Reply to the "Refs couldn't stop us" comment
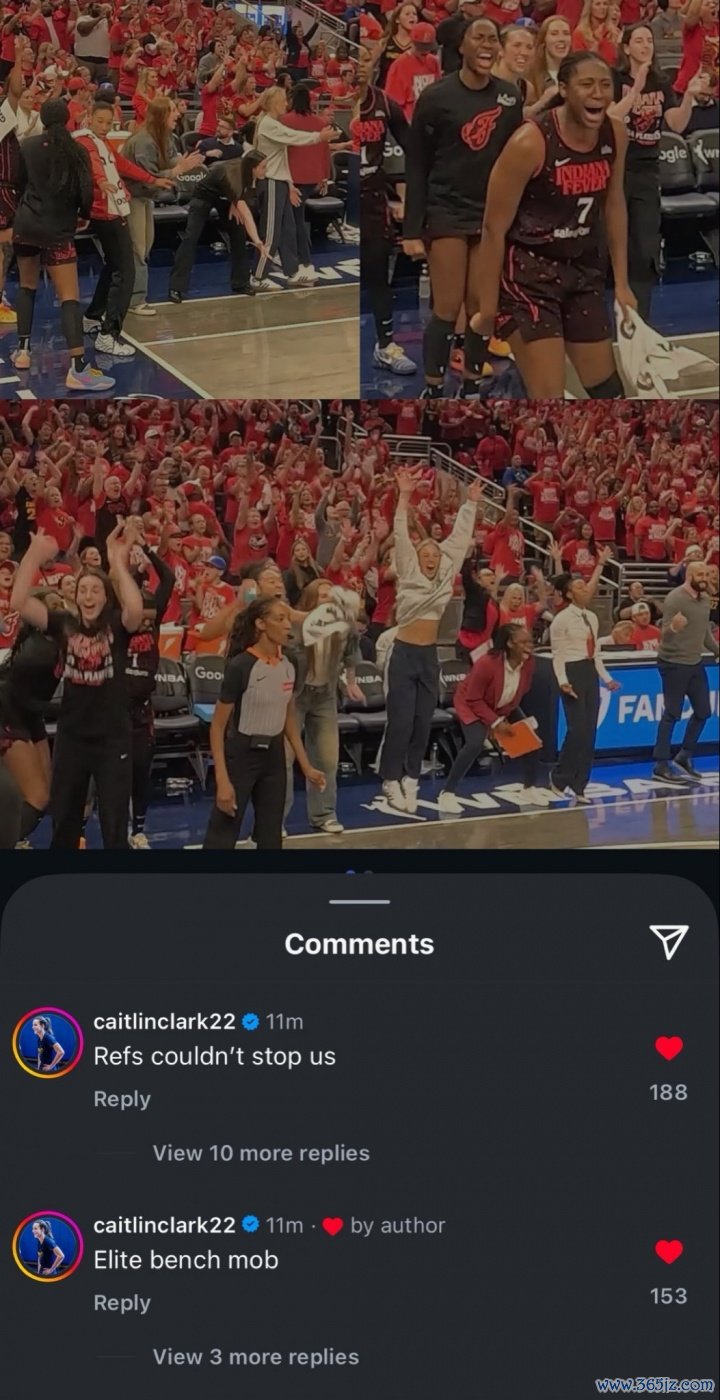 coord(122,1099)
